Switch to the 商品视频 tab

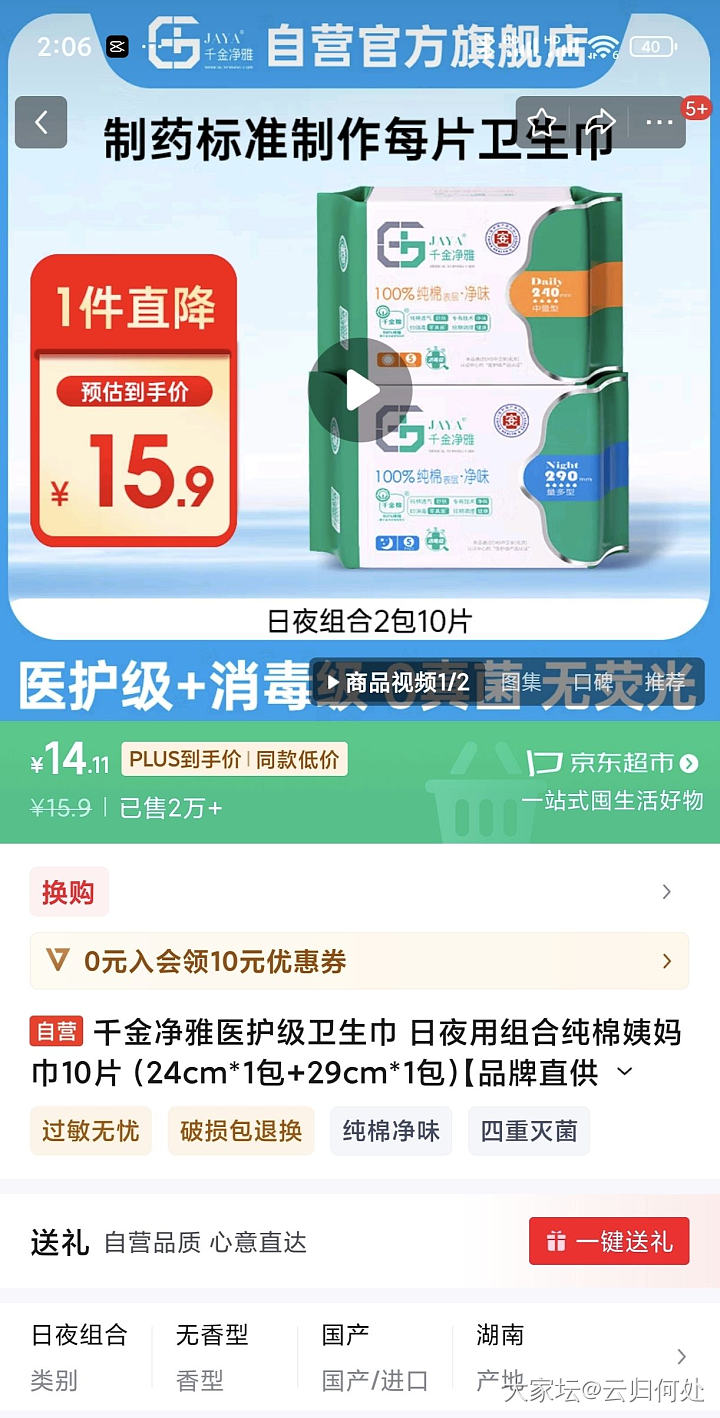(395, 683)
